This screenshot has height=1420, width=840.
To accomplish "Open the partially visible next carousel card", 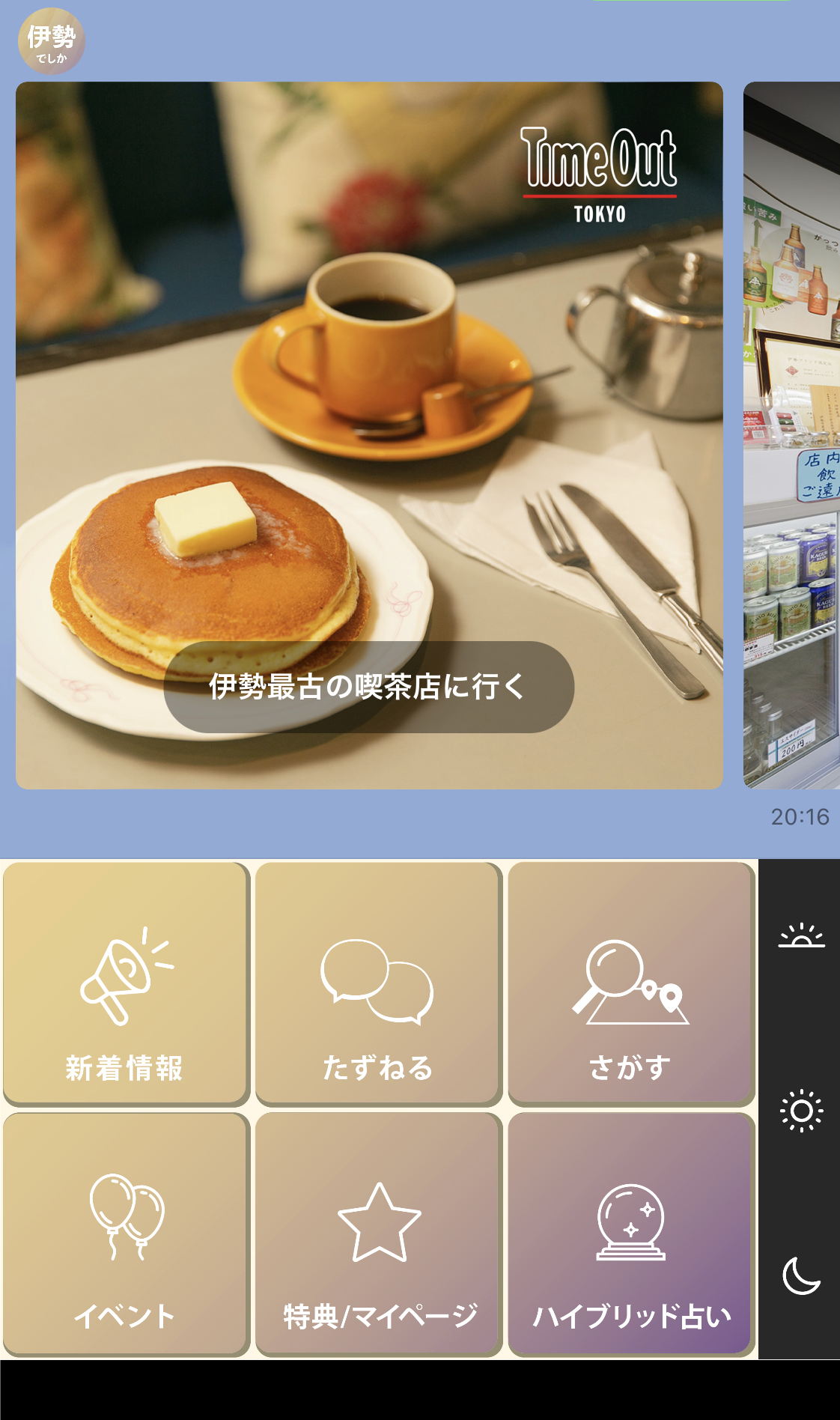I will click(x=792, y=434).
